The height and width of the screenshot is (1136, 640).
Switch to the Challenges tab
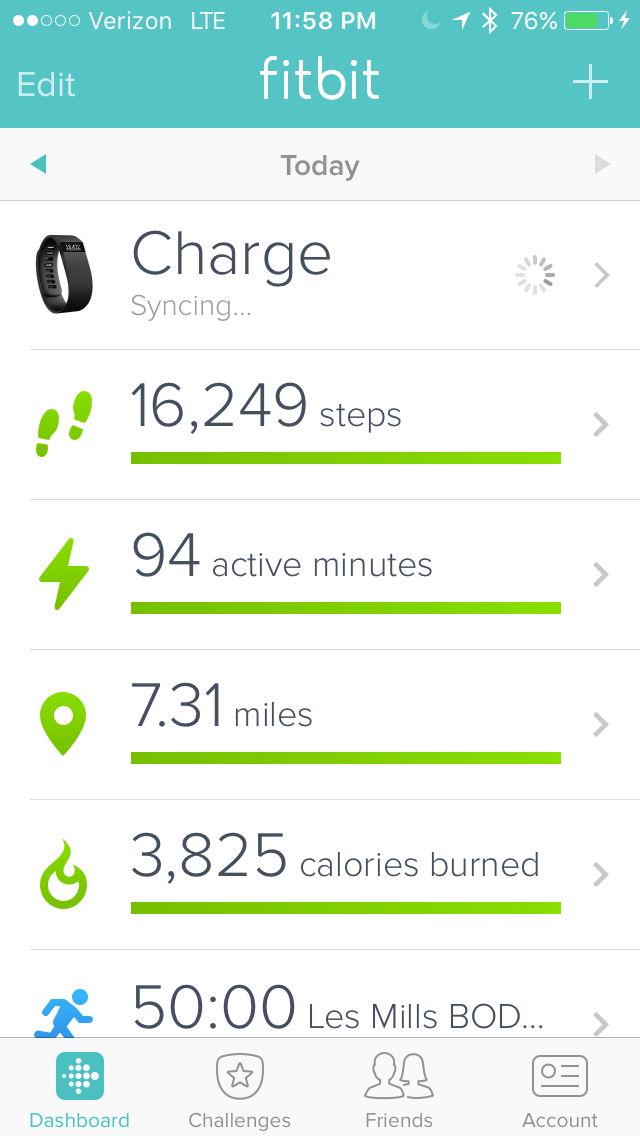pyautogui.click(x=240, y=1090)
